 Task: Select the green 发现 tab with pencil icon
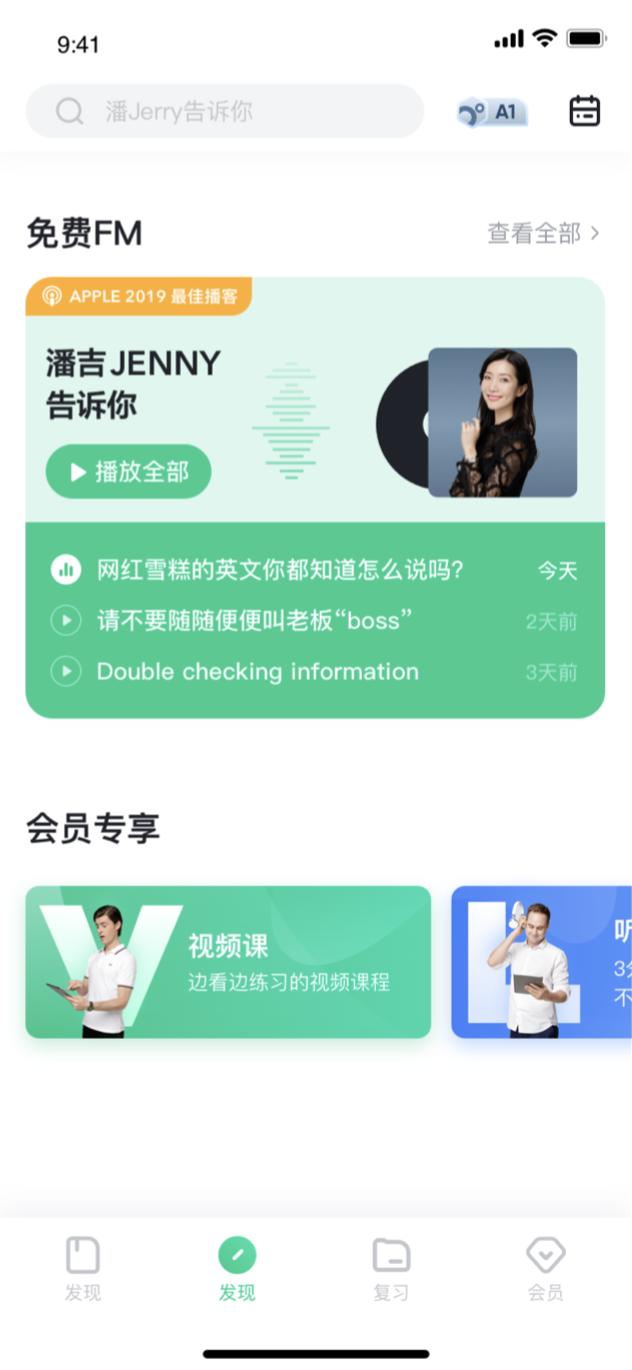pos(237,1268)
